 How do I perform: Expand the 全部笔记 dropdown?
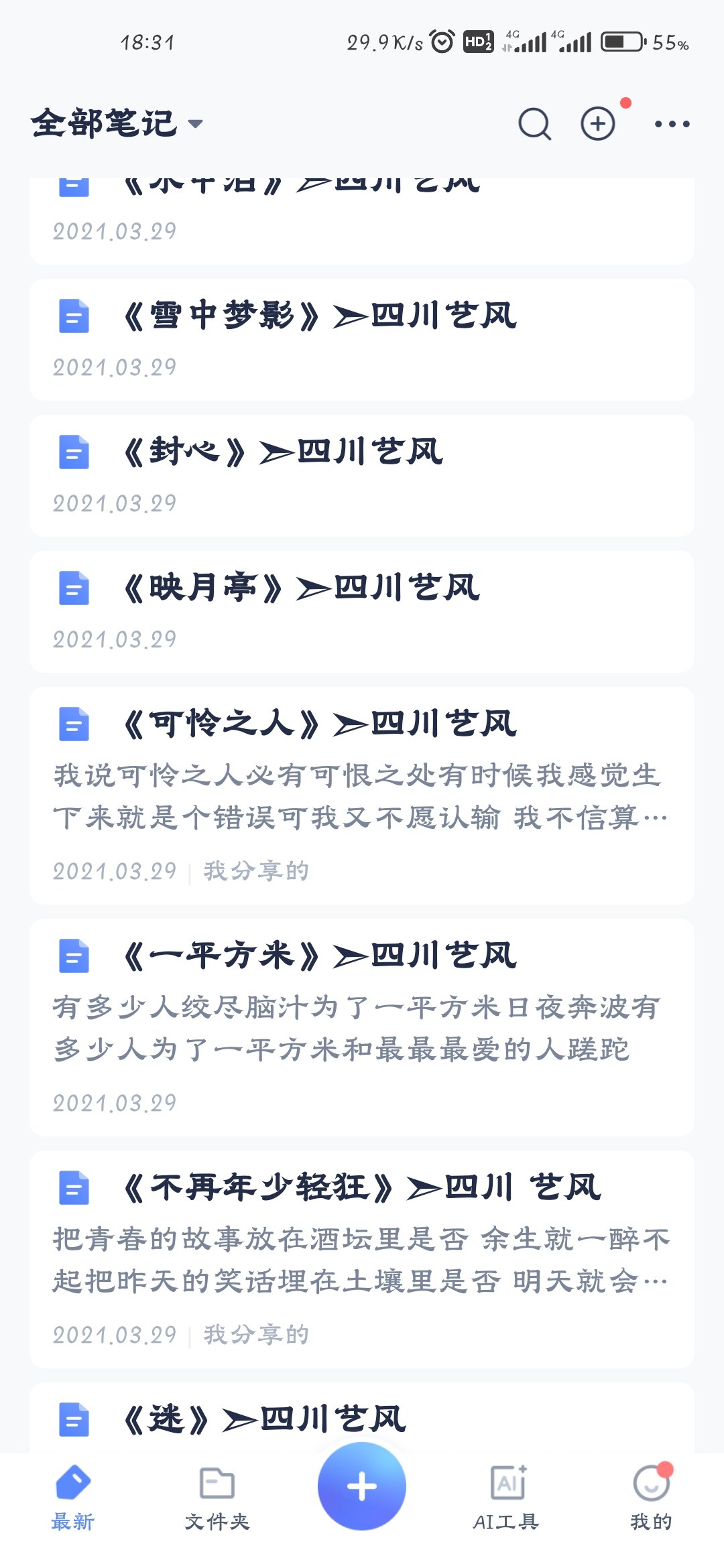point(117,123)
